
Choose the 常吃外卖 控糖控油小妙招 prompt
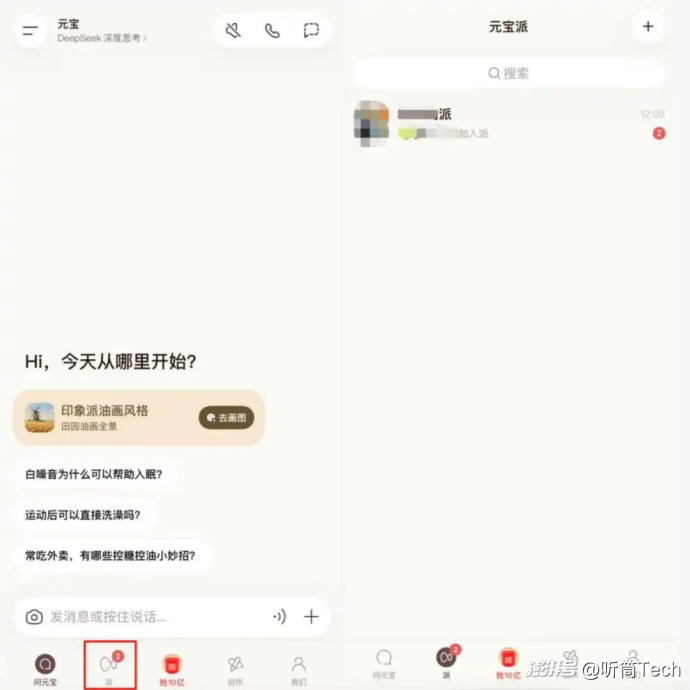click(x=110, y=555)
